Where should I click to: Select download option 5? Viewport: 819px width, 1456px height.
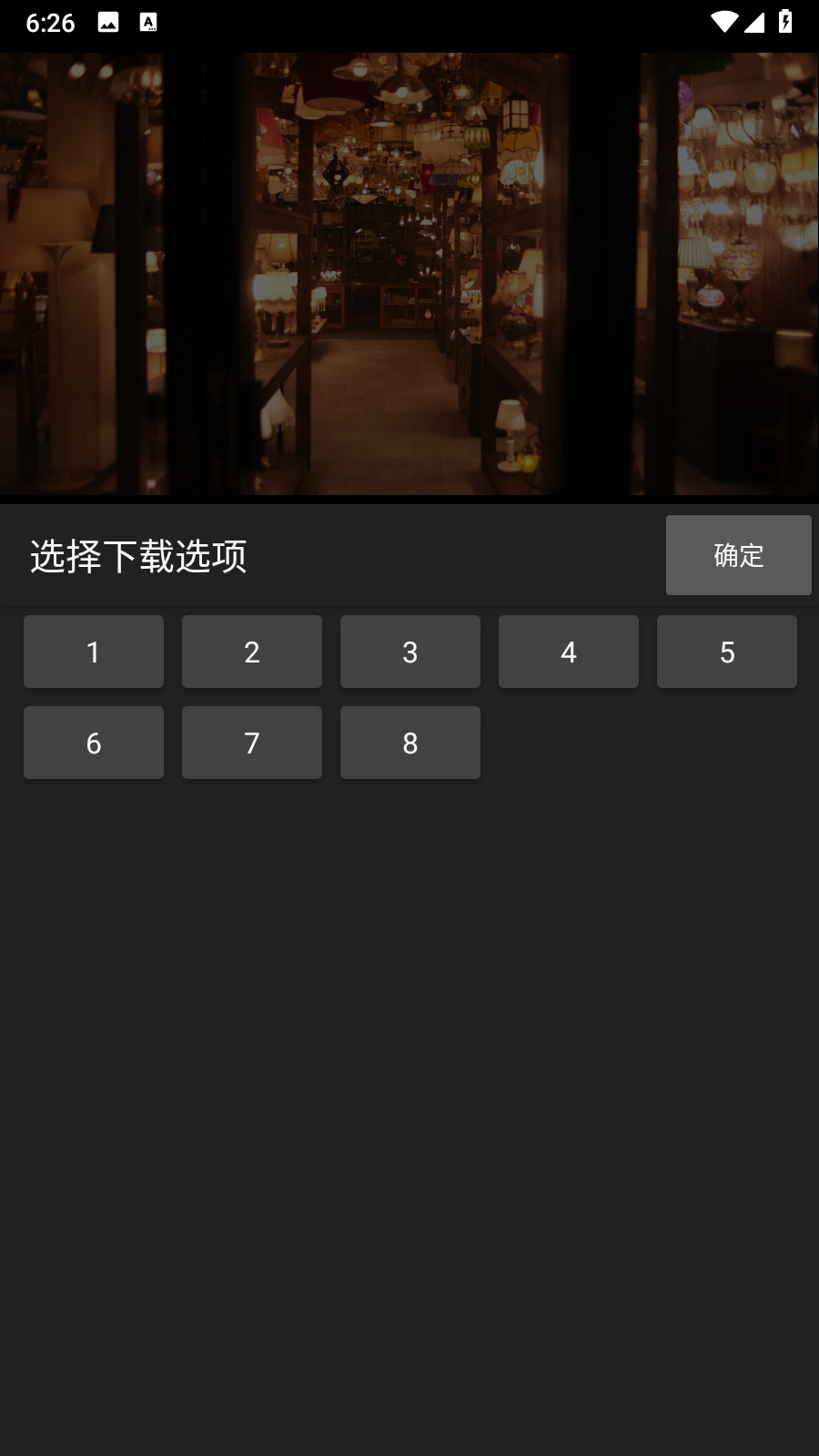tap(727, 652)
